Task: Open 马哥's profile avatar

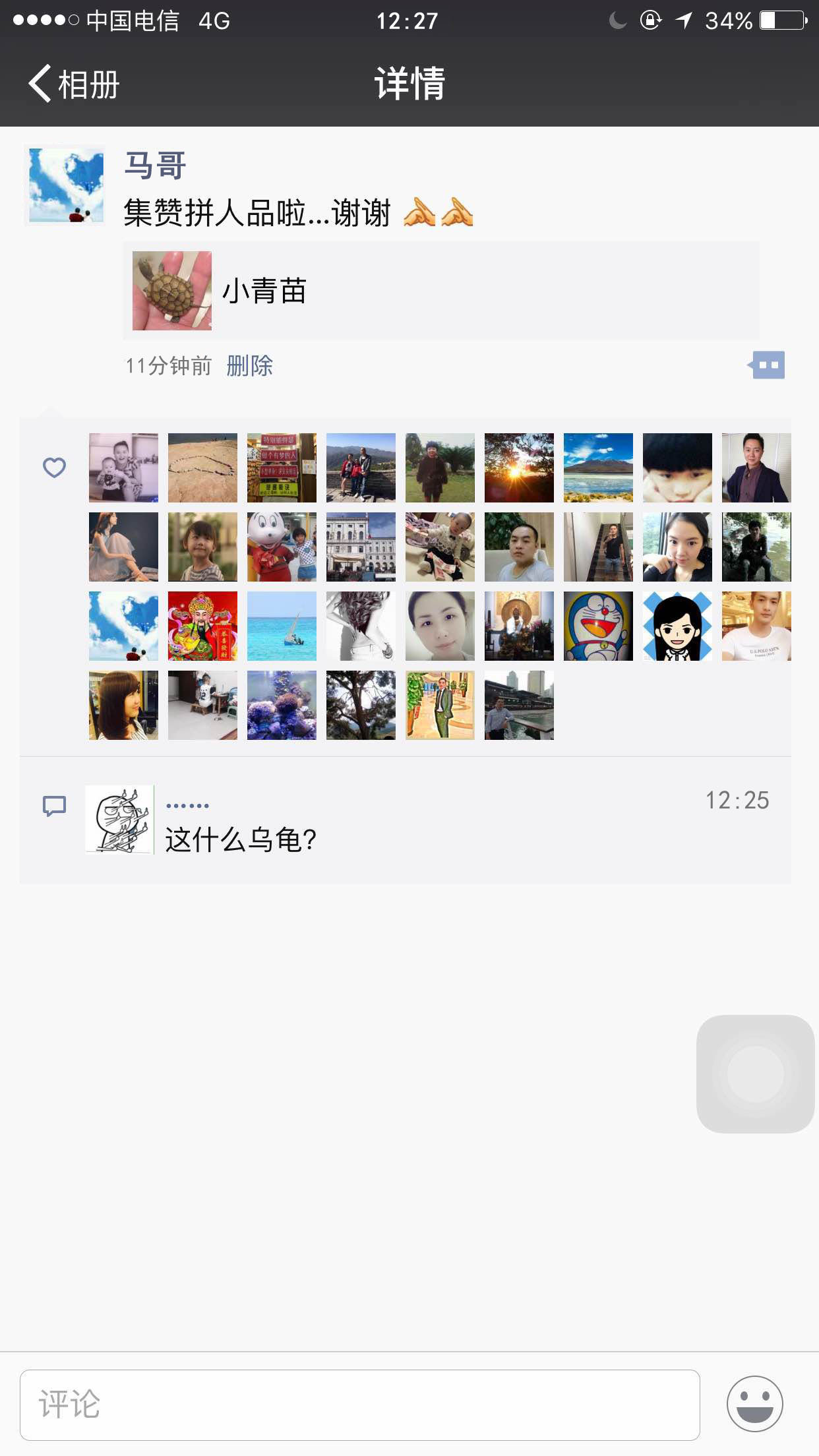Action: click(x=65, y=185)
